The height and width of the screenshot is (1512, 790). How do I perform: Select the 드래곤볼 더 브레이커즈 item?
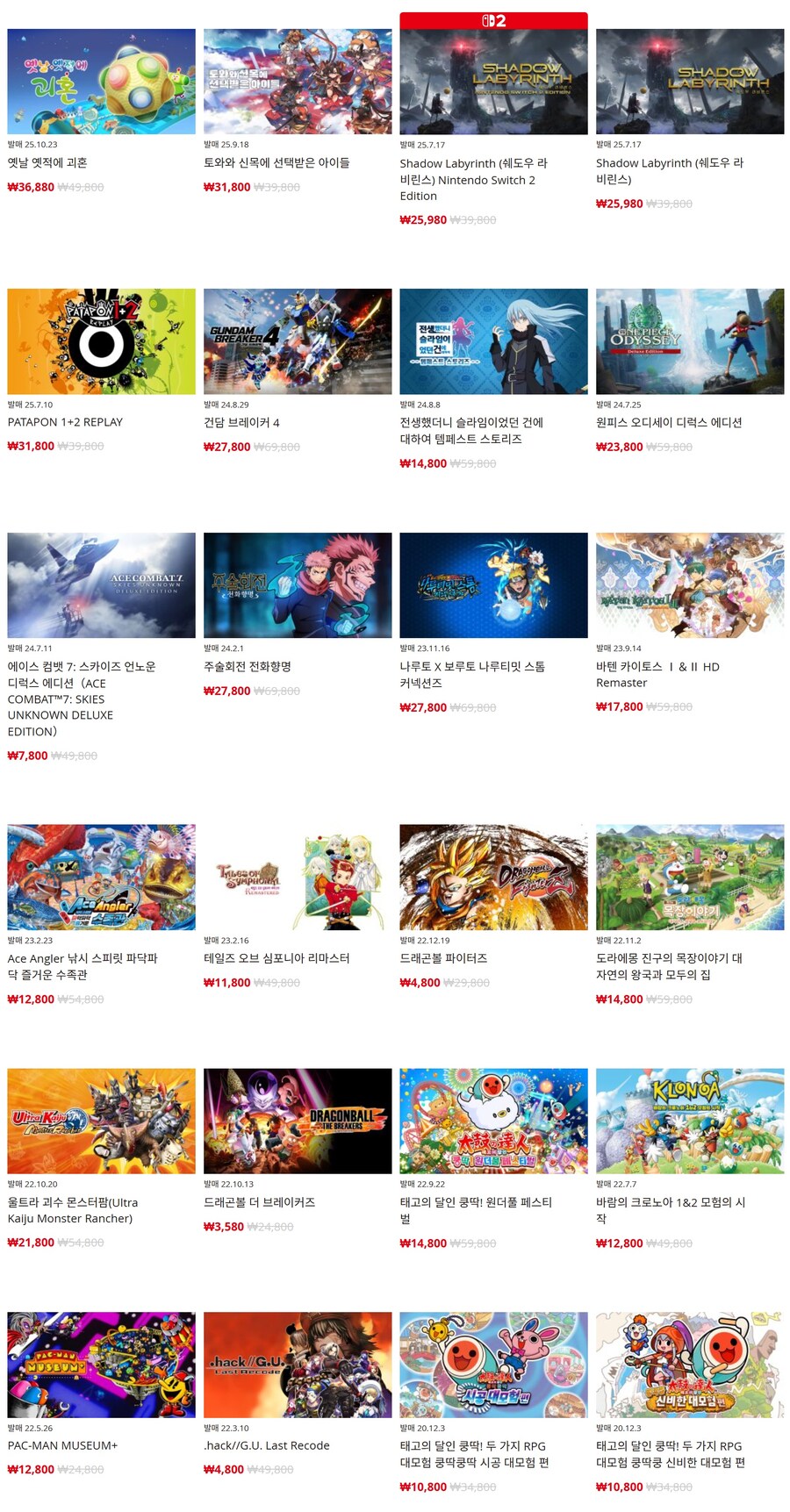(x=298, y=1121)
